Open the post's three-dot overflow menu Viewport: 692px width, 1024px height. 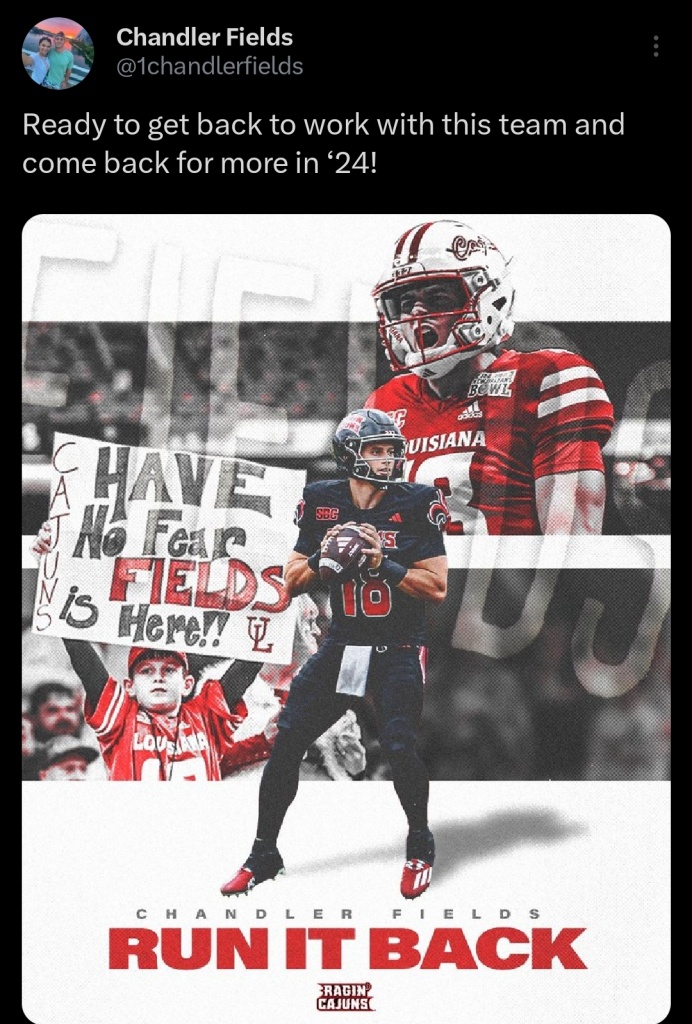656,46
